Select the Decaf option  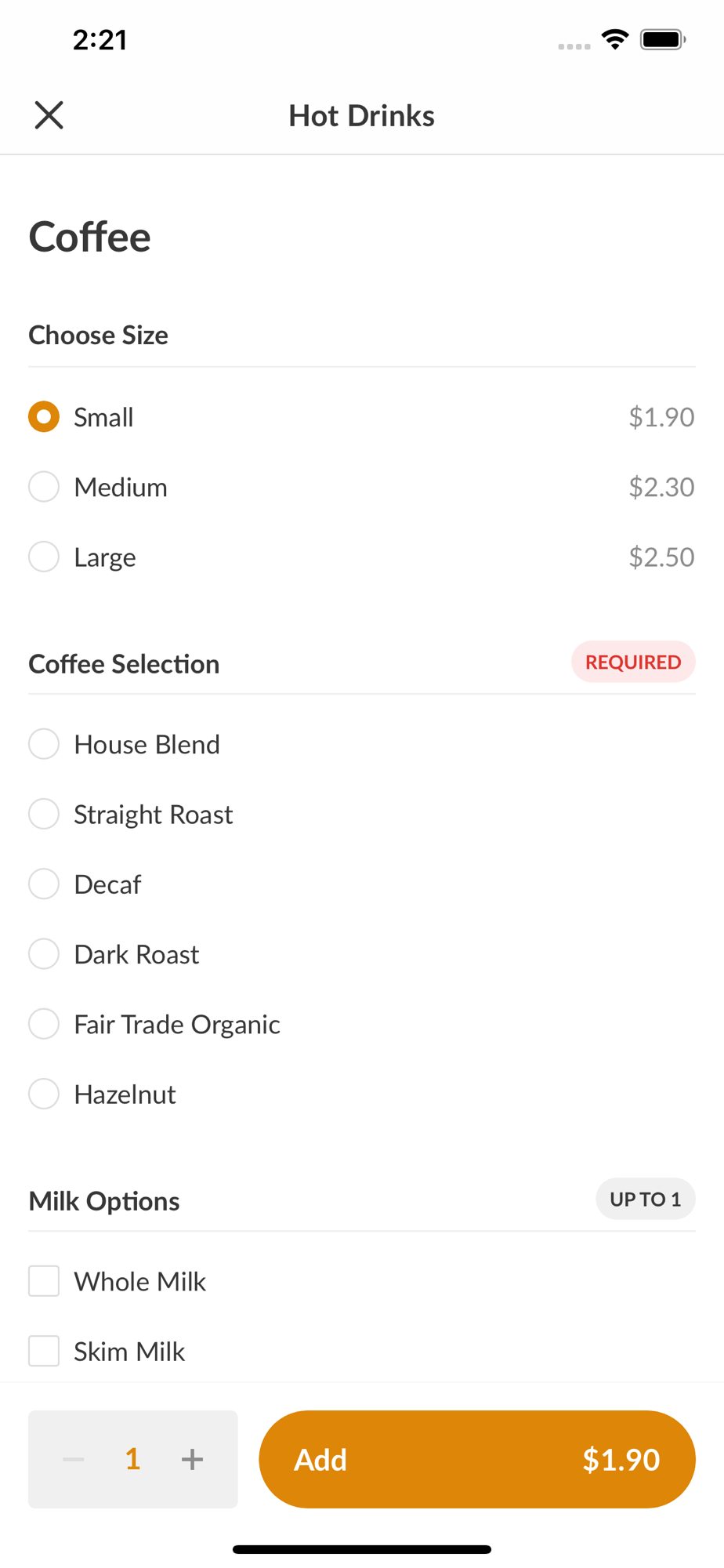click(x=361, y=884)
